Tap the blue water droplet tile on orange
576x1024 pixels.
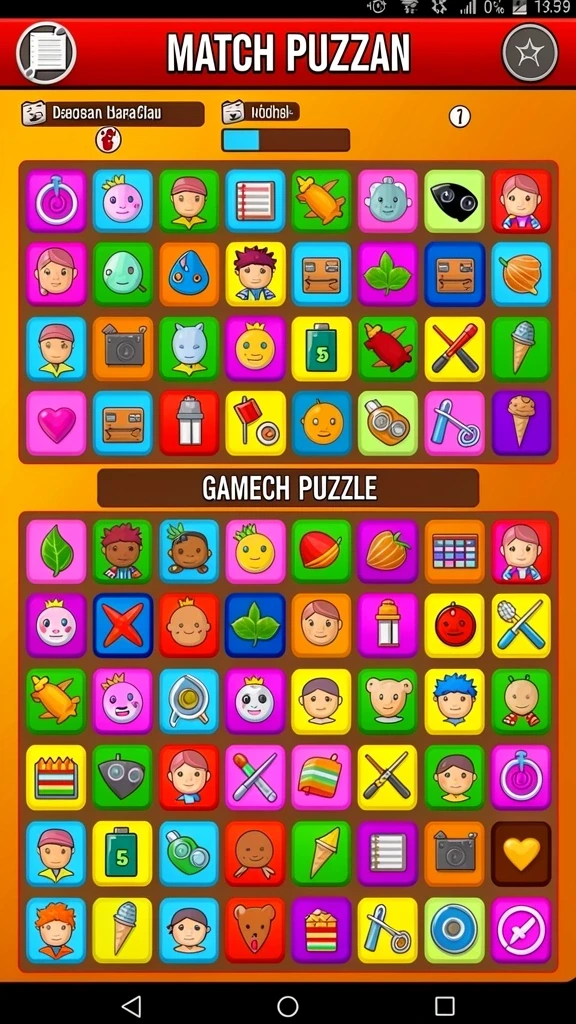click(x=189, y=274)
